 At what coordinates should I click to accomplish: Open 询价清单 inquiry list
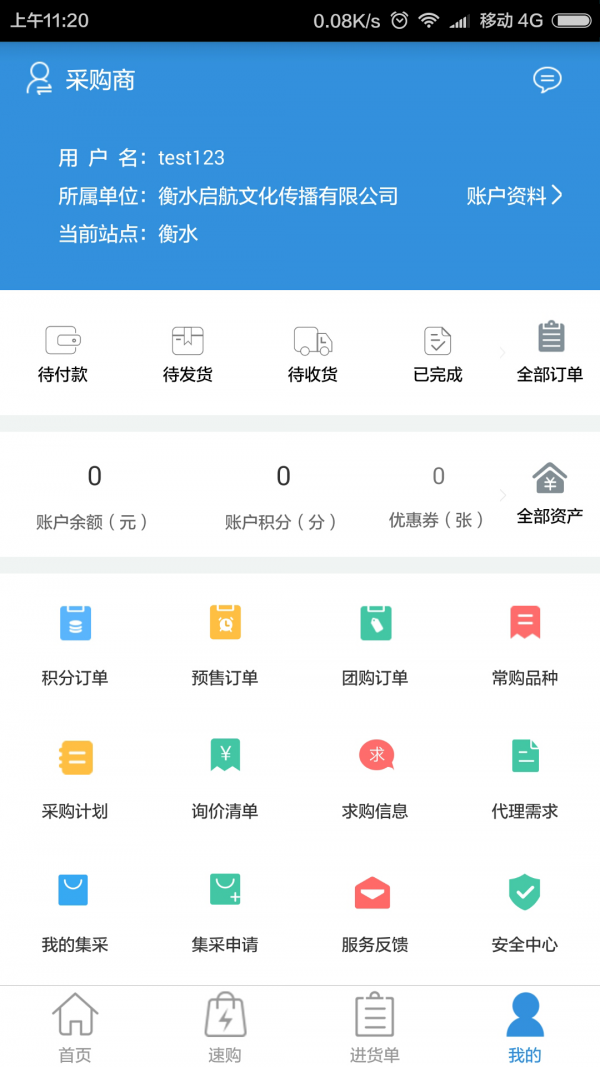[x=225, y=778]
